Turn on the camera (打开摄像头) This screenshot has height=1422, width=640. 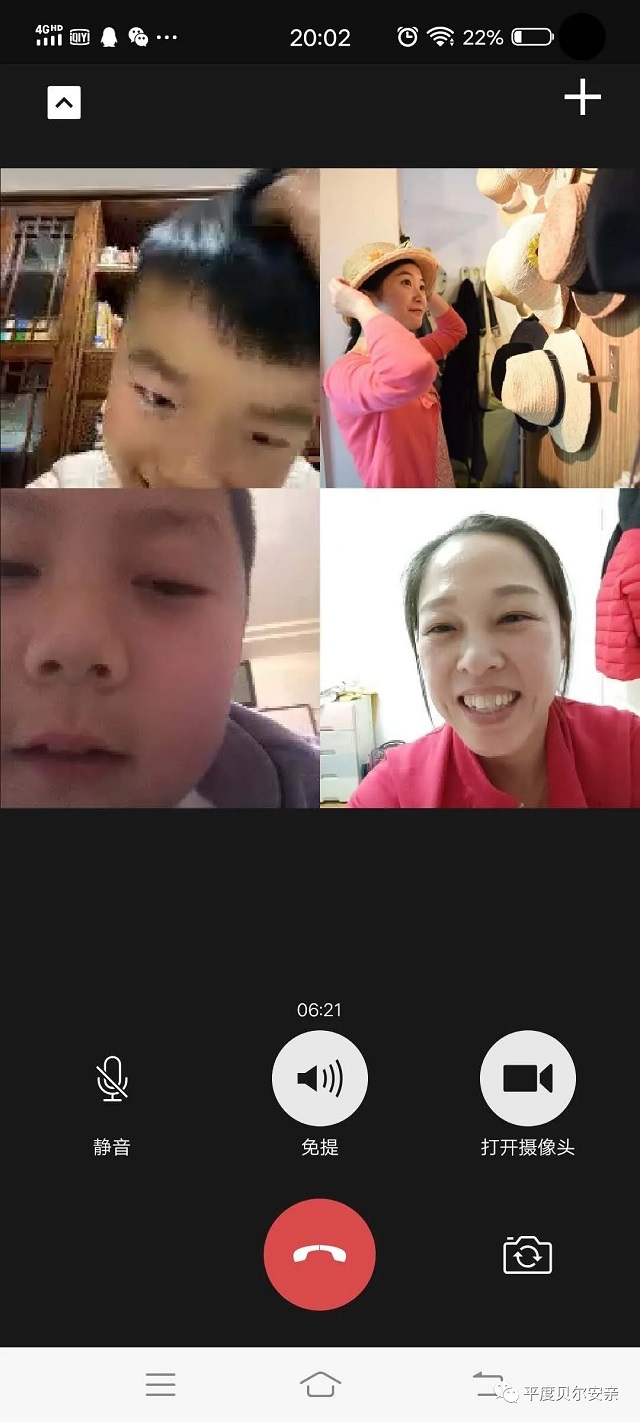tap(527, 1079)
